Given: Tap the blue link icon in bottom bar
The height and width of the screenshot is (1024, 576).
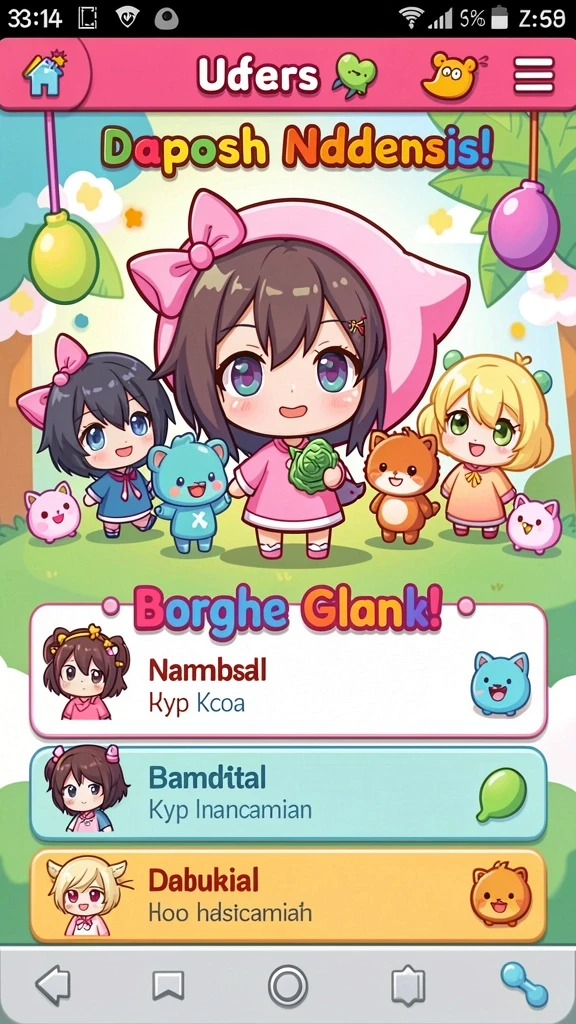Looking at the screenshot, I should tap(524, 985).
